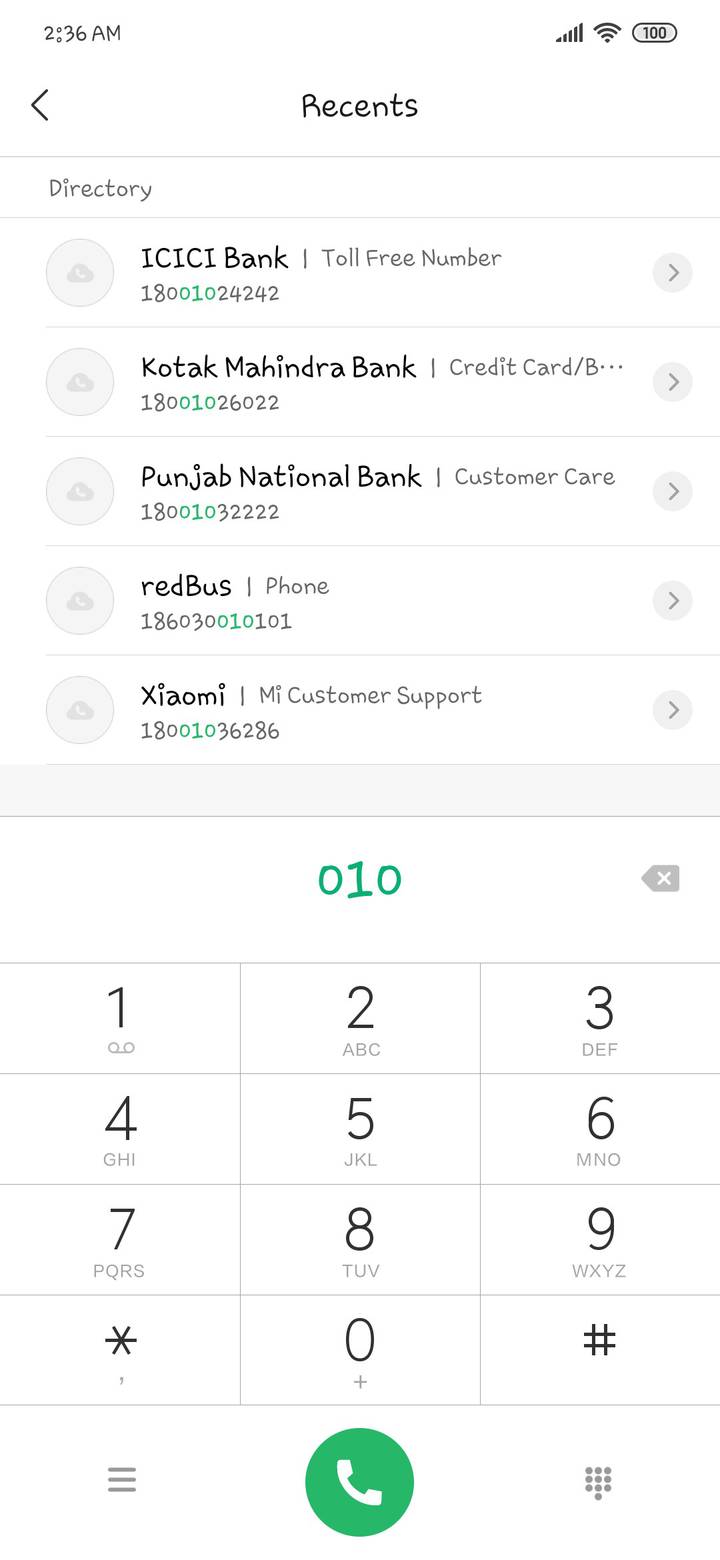Open Xiaomi Mi Customer Support row

click(340, 710)
